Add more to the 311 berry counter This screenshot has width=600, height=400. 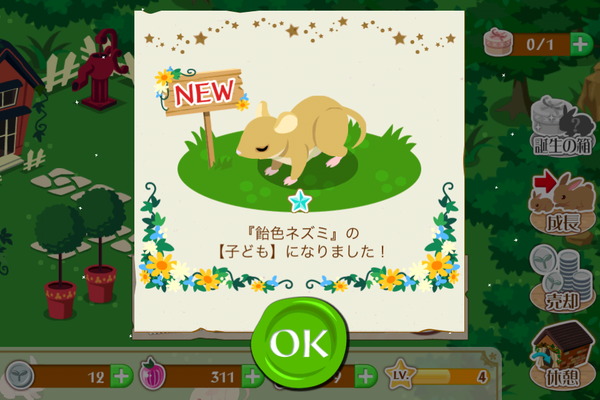252,377
